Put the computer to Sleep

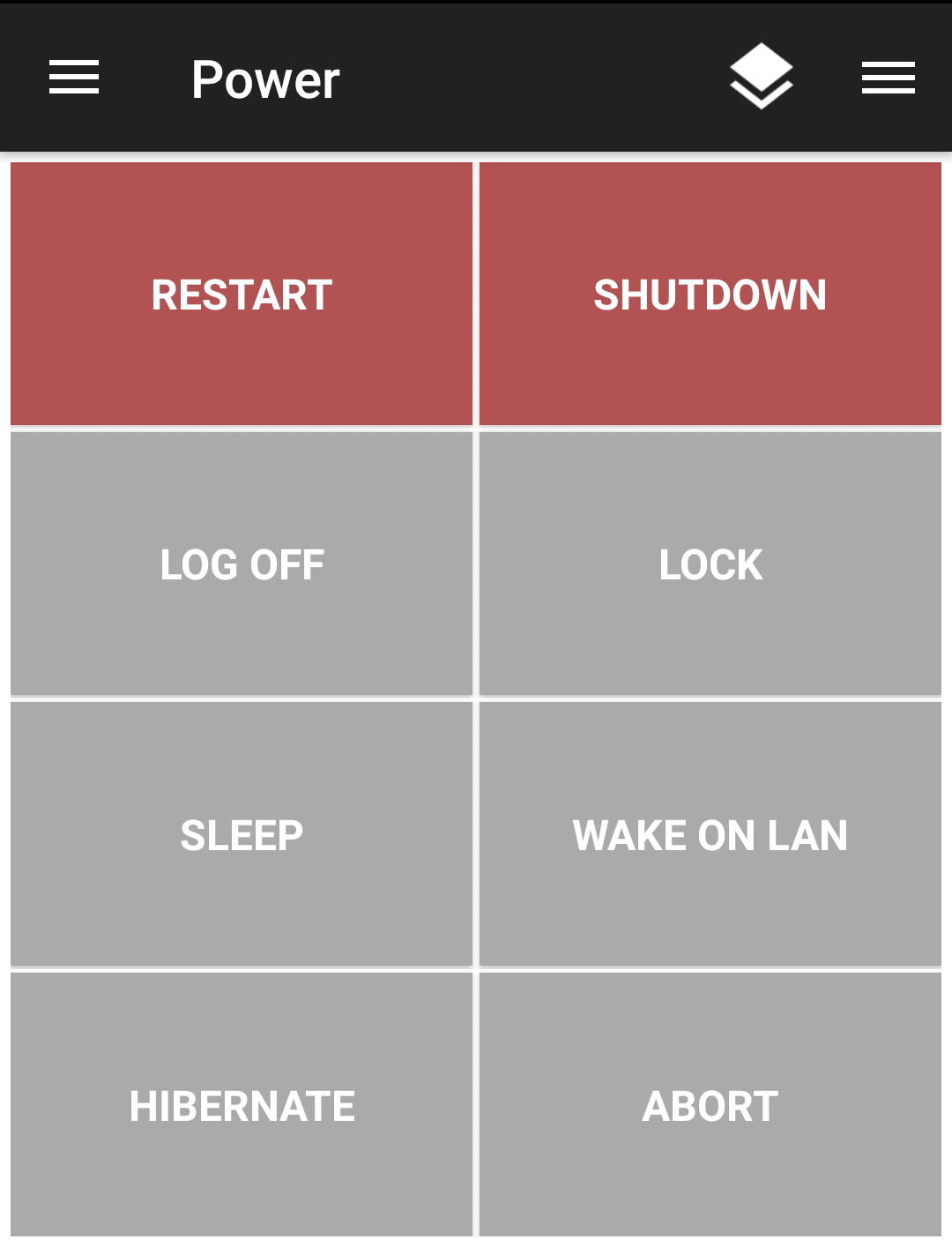[242, 835]
